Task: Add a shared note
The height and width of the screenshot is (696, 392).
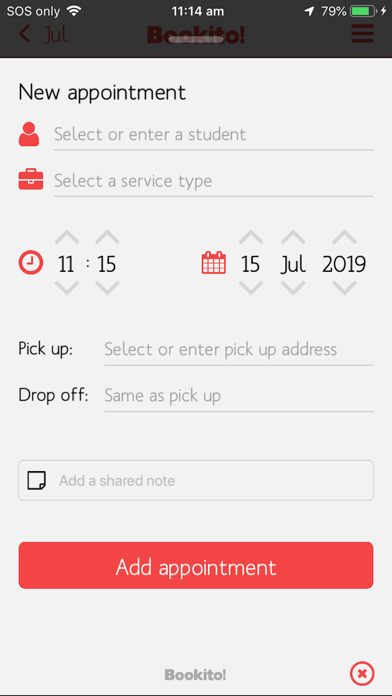Action: pos(196,480)
